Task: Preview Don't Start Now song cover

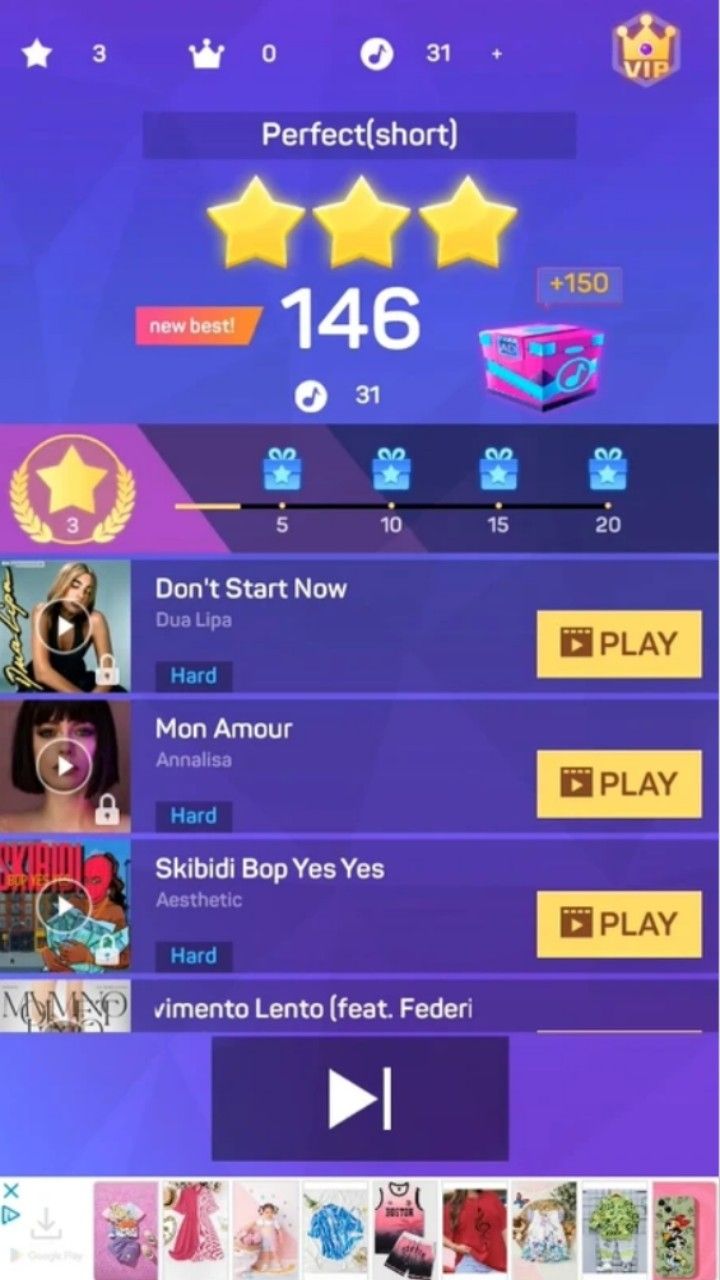Action: tap(65, 627)
